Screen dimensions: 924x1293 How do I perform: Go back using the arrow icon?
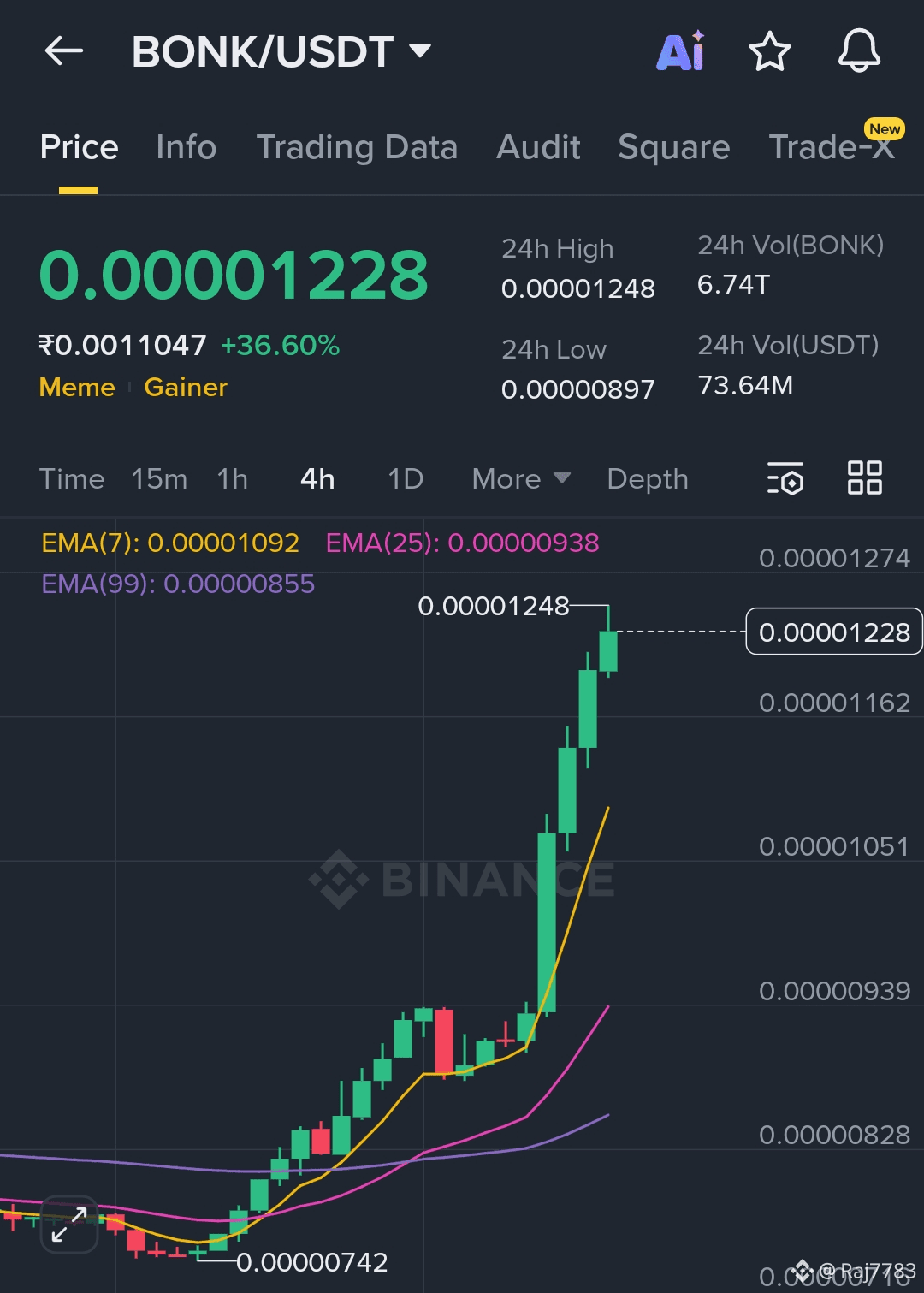[x=64, y=51]
